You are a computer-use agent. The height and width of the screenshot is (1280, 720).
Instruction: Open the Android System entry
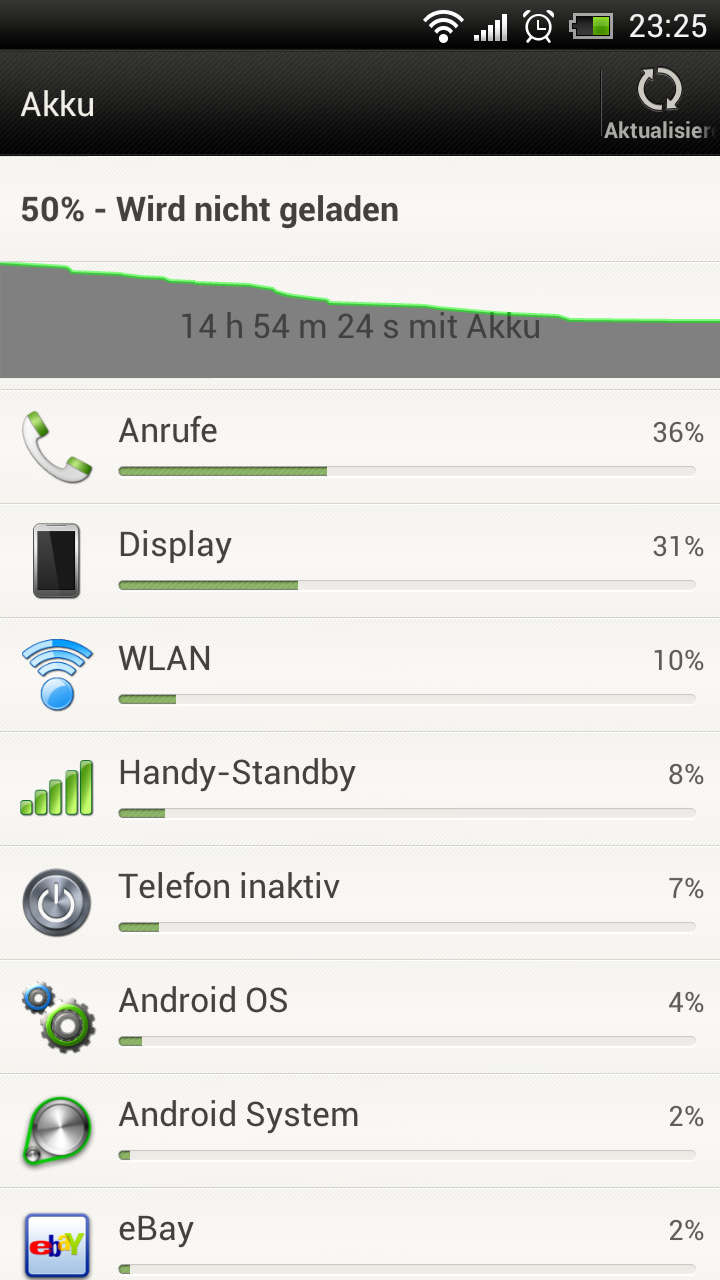360,1131
